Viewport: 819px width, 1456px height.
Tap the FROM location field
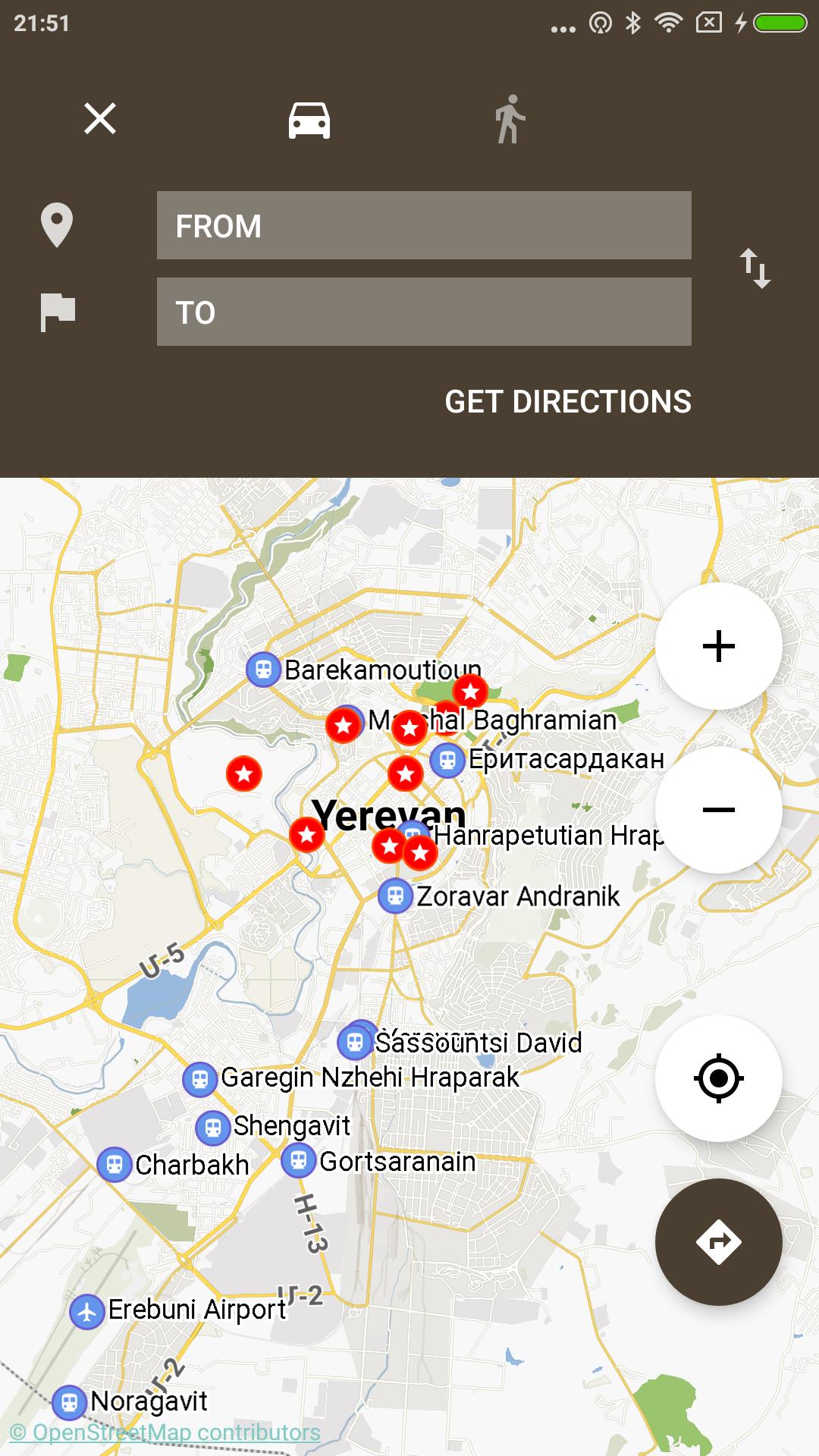[x=424, y=225]
